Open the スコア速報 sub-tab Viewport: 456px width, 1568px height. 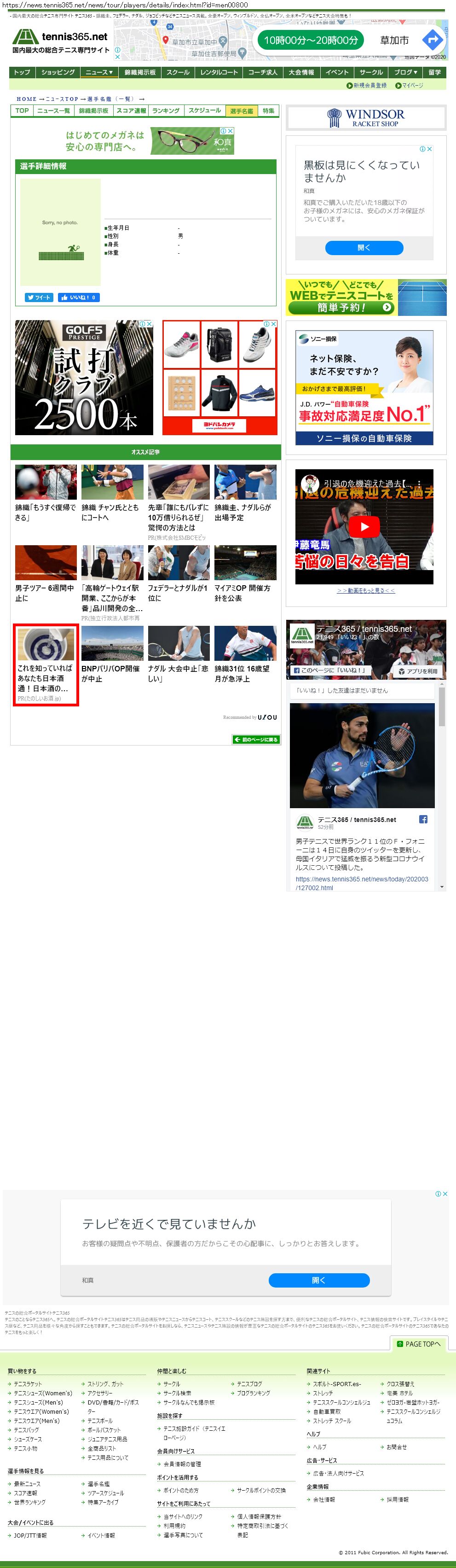(x=131, y=111)
